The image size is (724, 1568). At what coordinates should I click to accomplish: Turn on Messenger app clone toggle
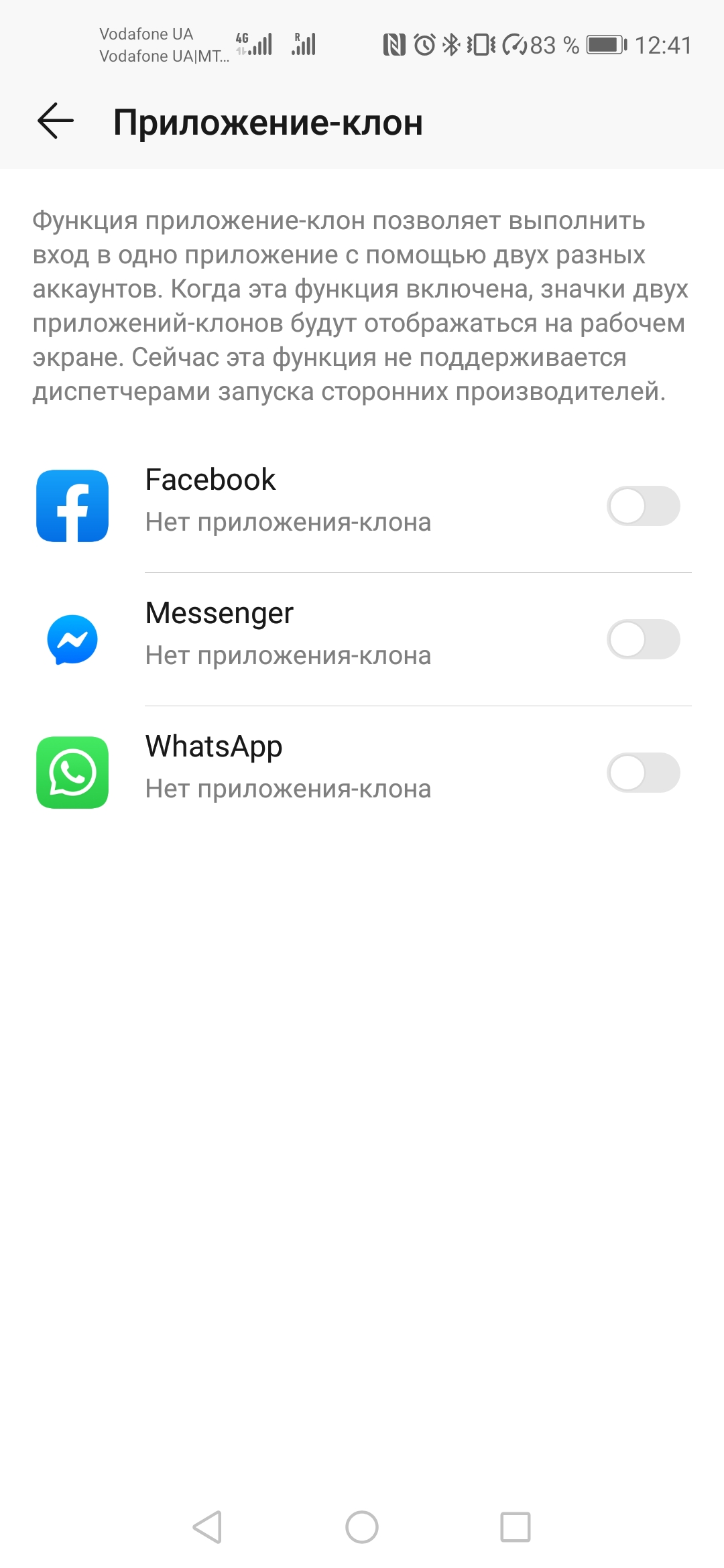643,639
